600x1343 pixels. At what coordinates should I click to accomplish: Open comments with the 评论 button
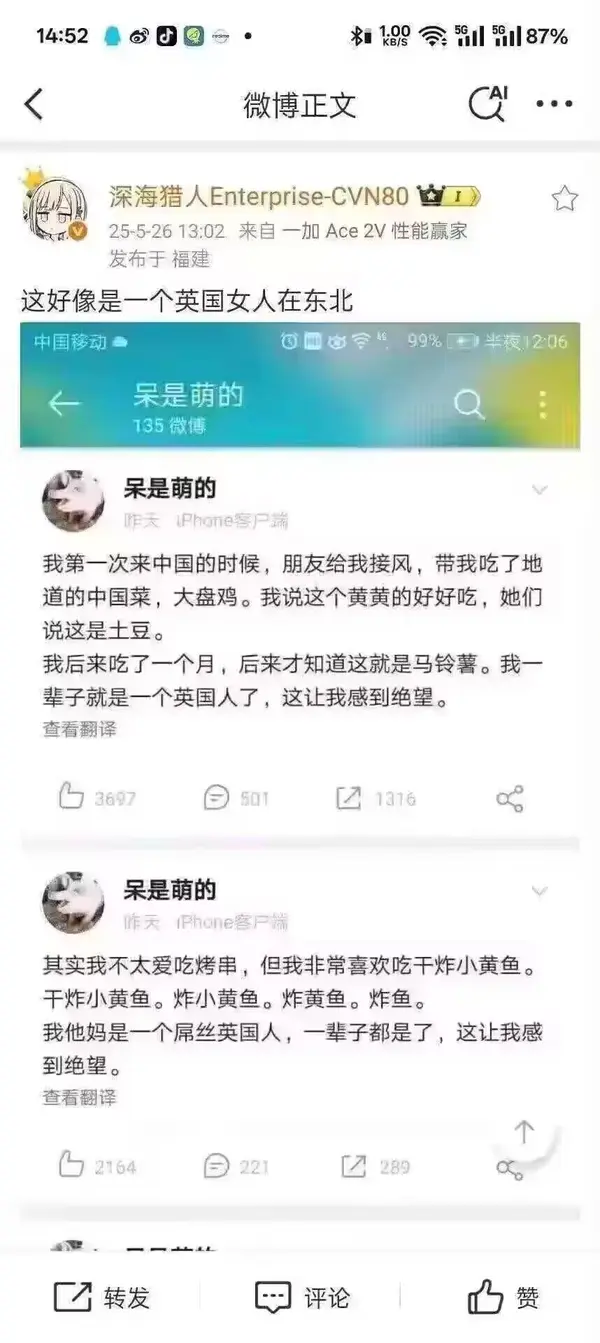[301, 1297]
